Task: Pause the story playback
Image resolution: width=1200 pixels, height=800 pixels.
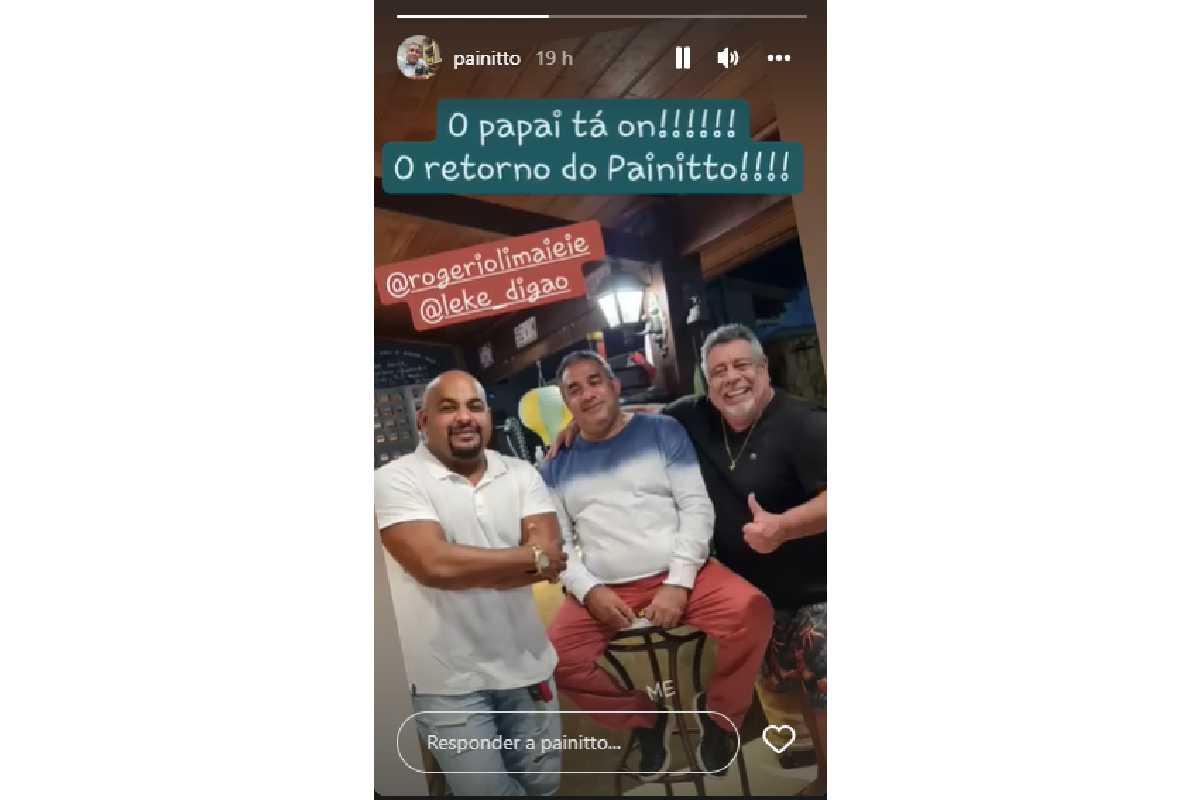Action: [683, 58]
